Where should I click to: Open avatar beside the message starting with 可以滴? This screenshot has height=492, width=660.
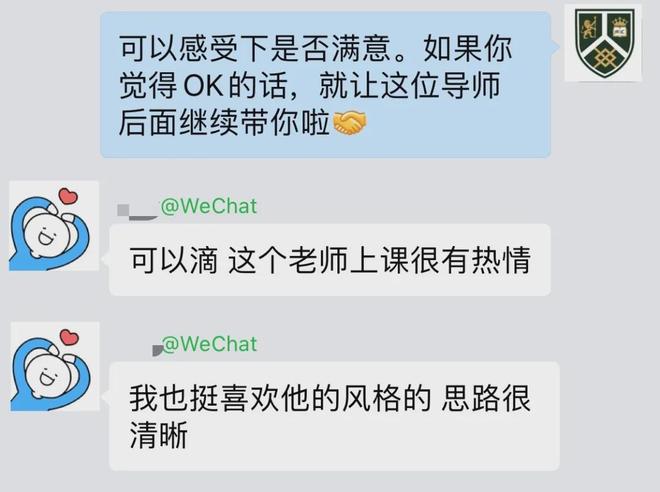[x=54, y=226]
